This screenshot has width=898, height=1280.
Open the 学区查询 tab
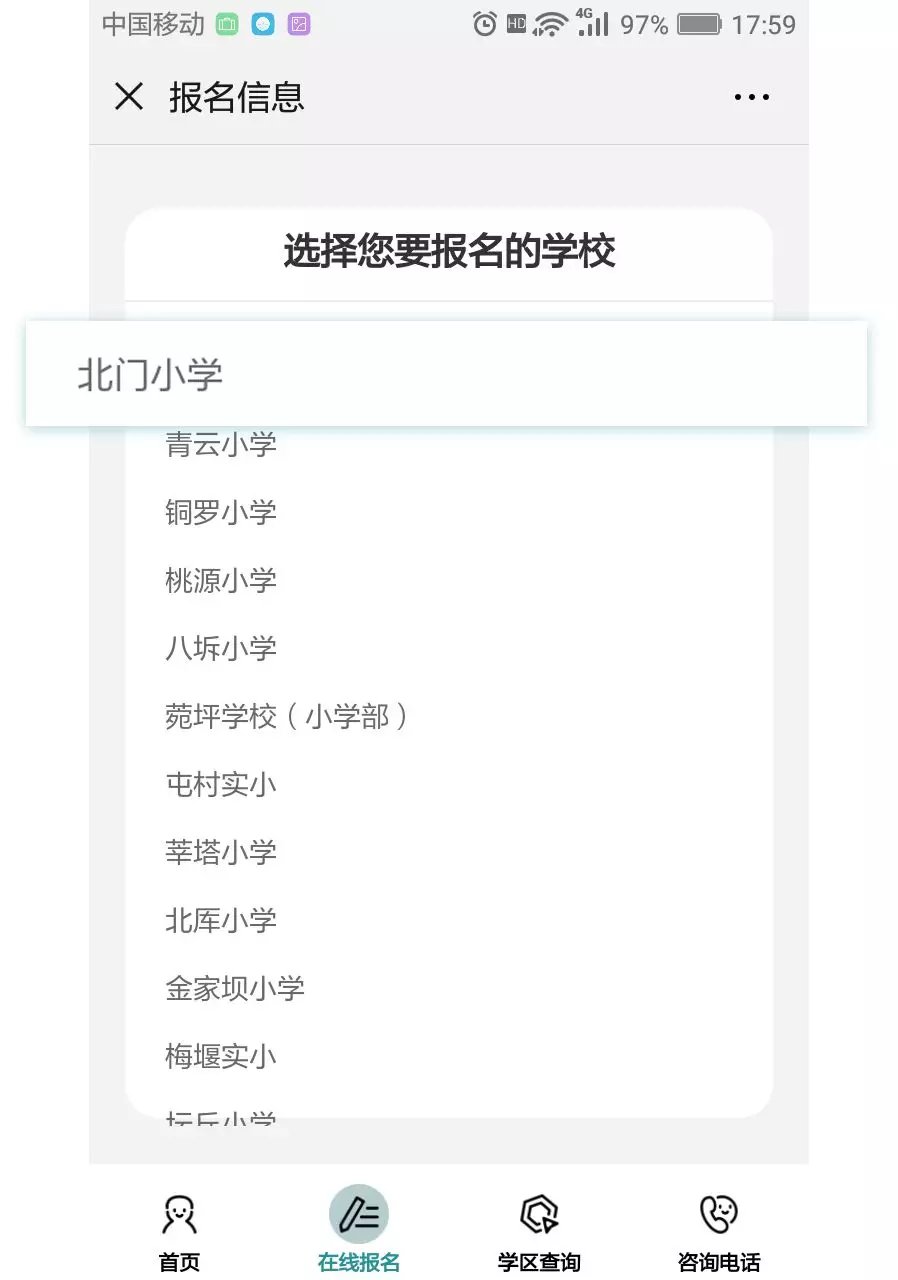(539, 1232)
